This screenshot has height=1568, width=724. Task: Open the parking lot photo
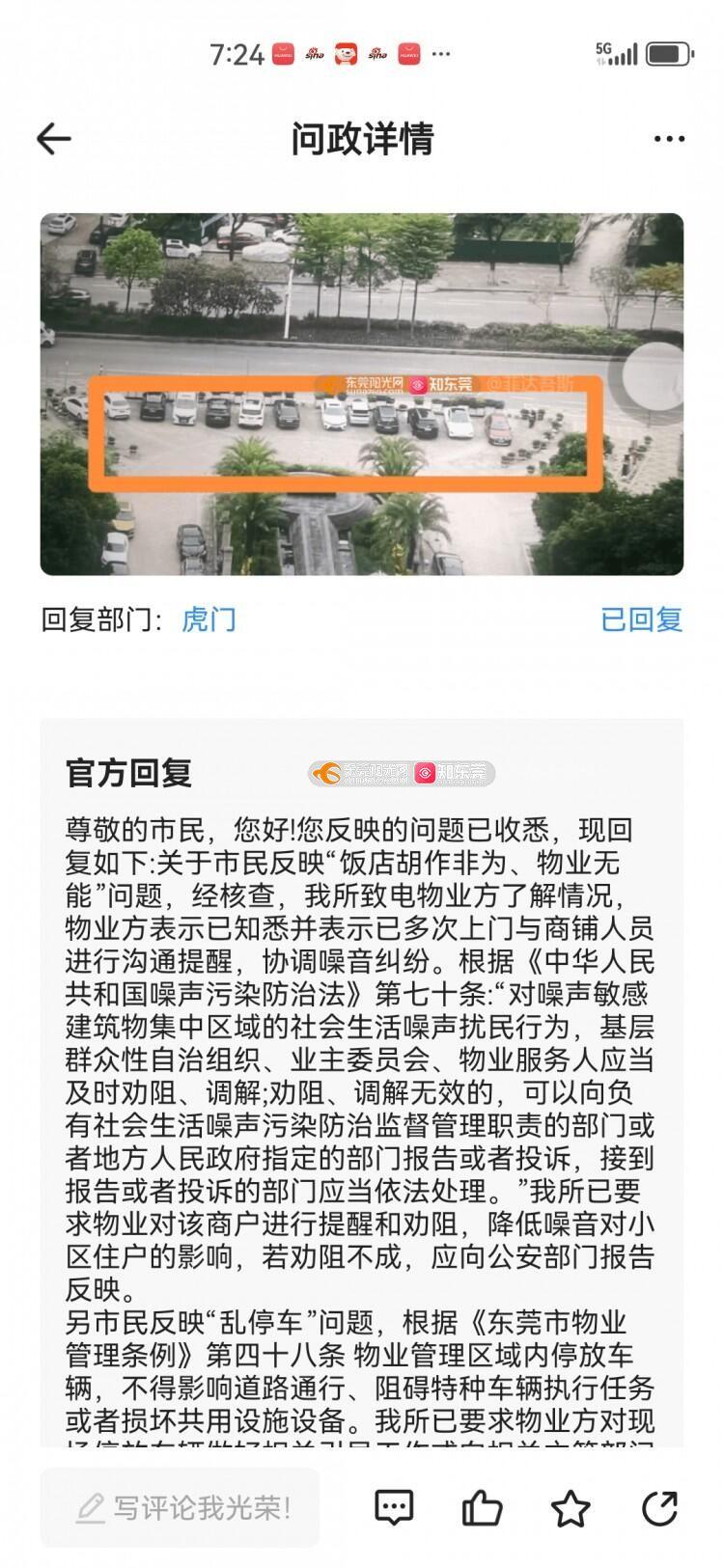coord(361,394)
